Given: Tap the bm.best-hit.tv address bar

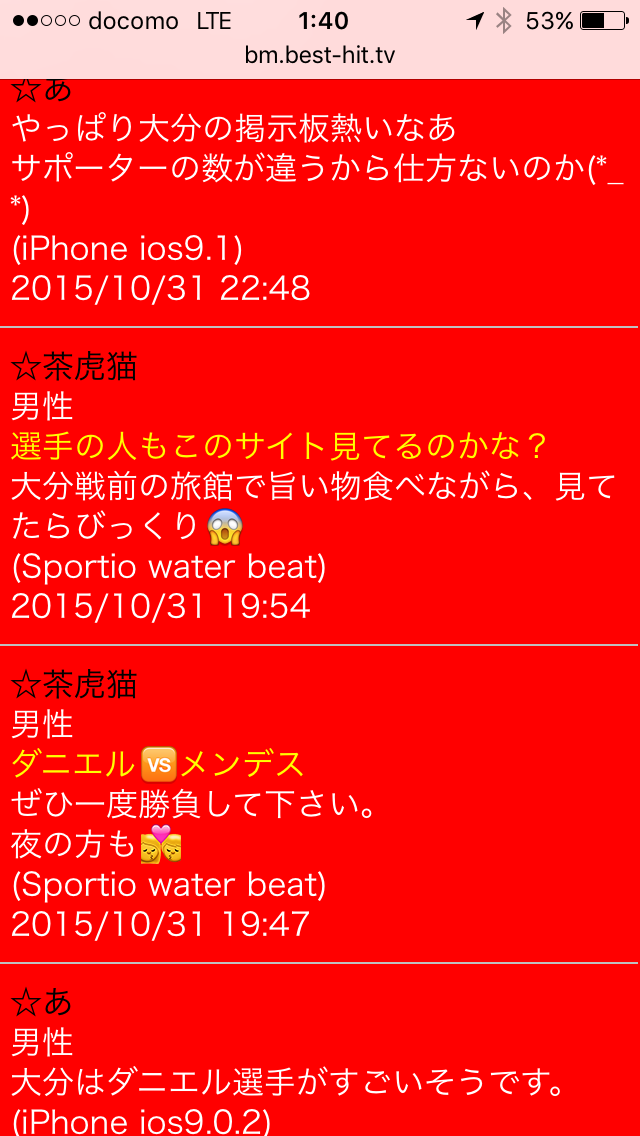Looking at the screenshot, I should (x=320, y=55).
